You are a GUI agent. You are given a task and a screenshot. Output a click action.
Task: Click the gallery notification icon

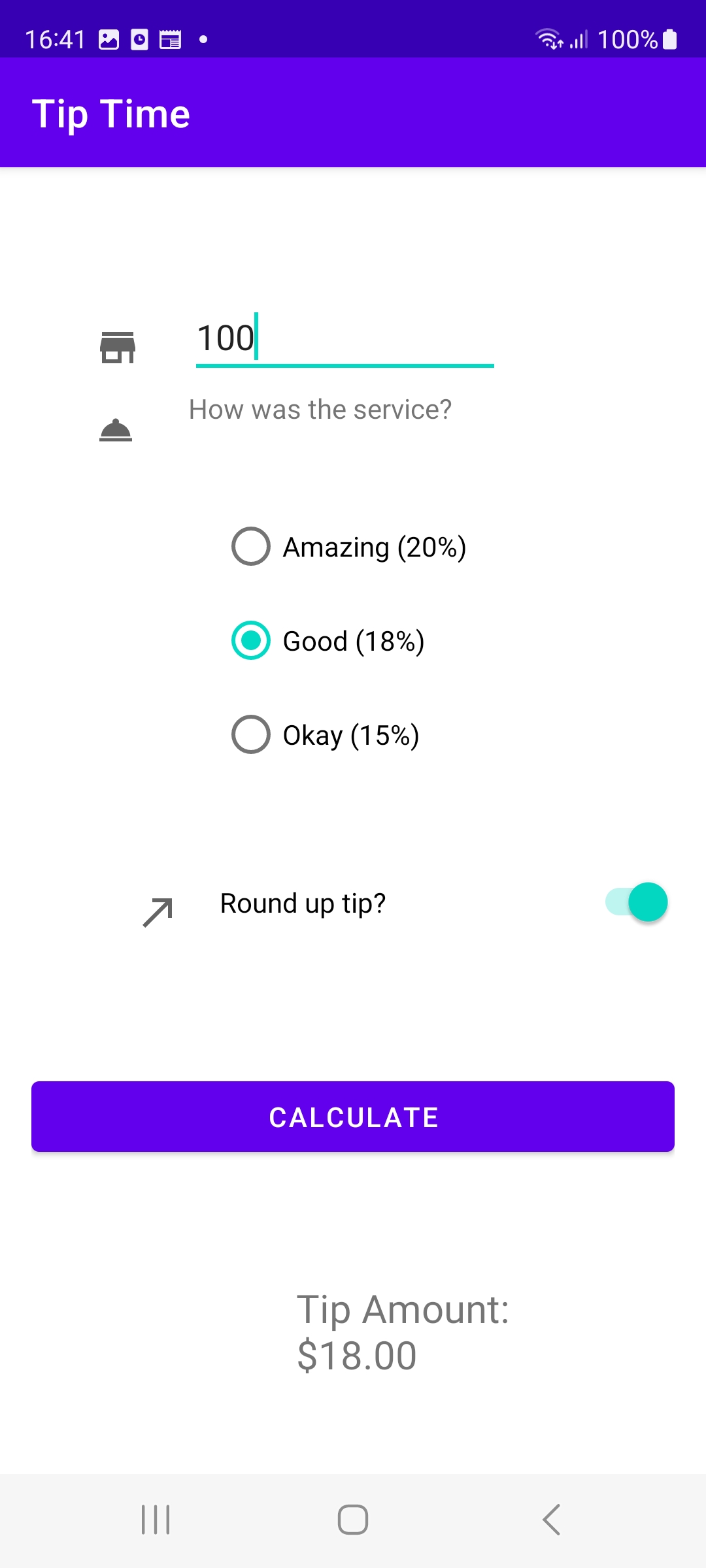[x=108, y=39]
